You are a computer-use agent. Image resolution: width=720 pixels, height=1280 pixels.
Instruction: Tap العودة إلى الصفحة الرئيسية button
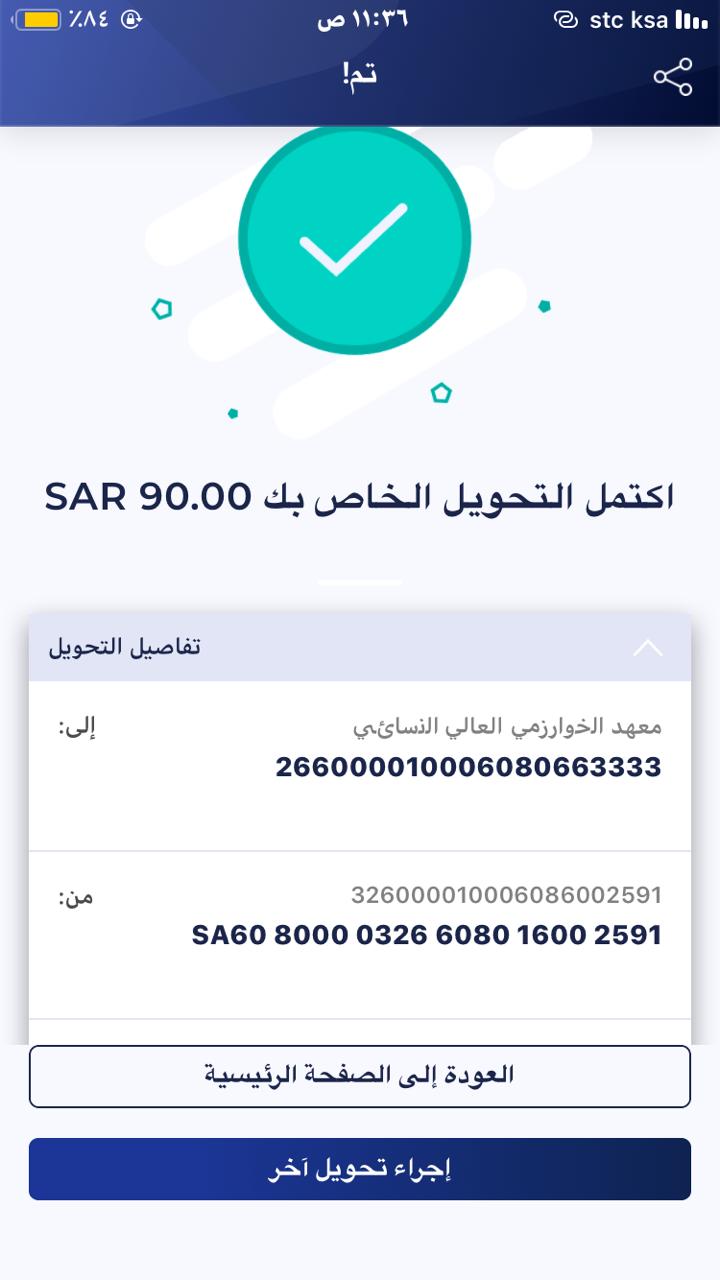[x=360, y=1076]
